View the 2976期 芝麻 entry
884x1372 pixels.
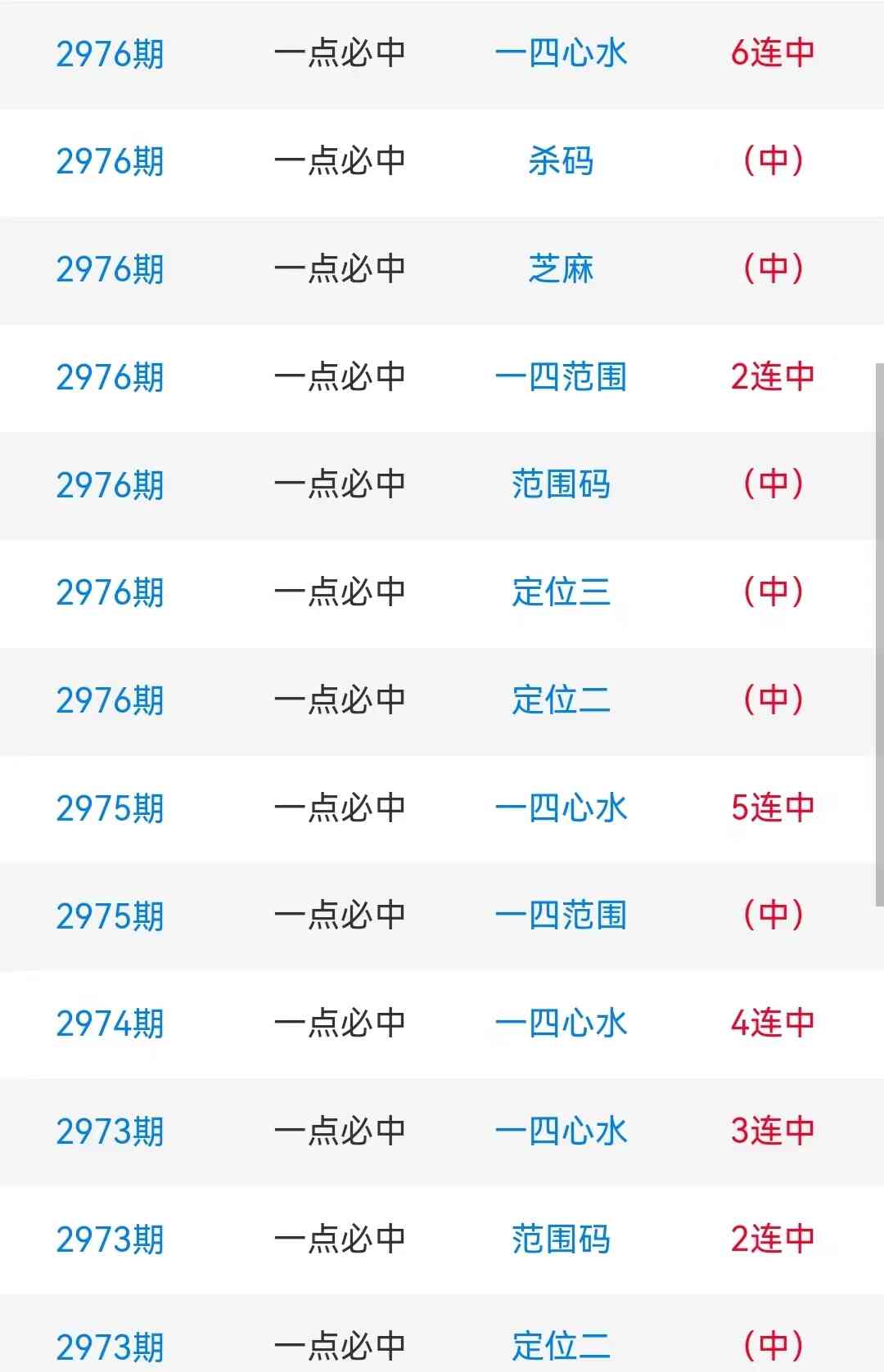(x=561, y=269)
